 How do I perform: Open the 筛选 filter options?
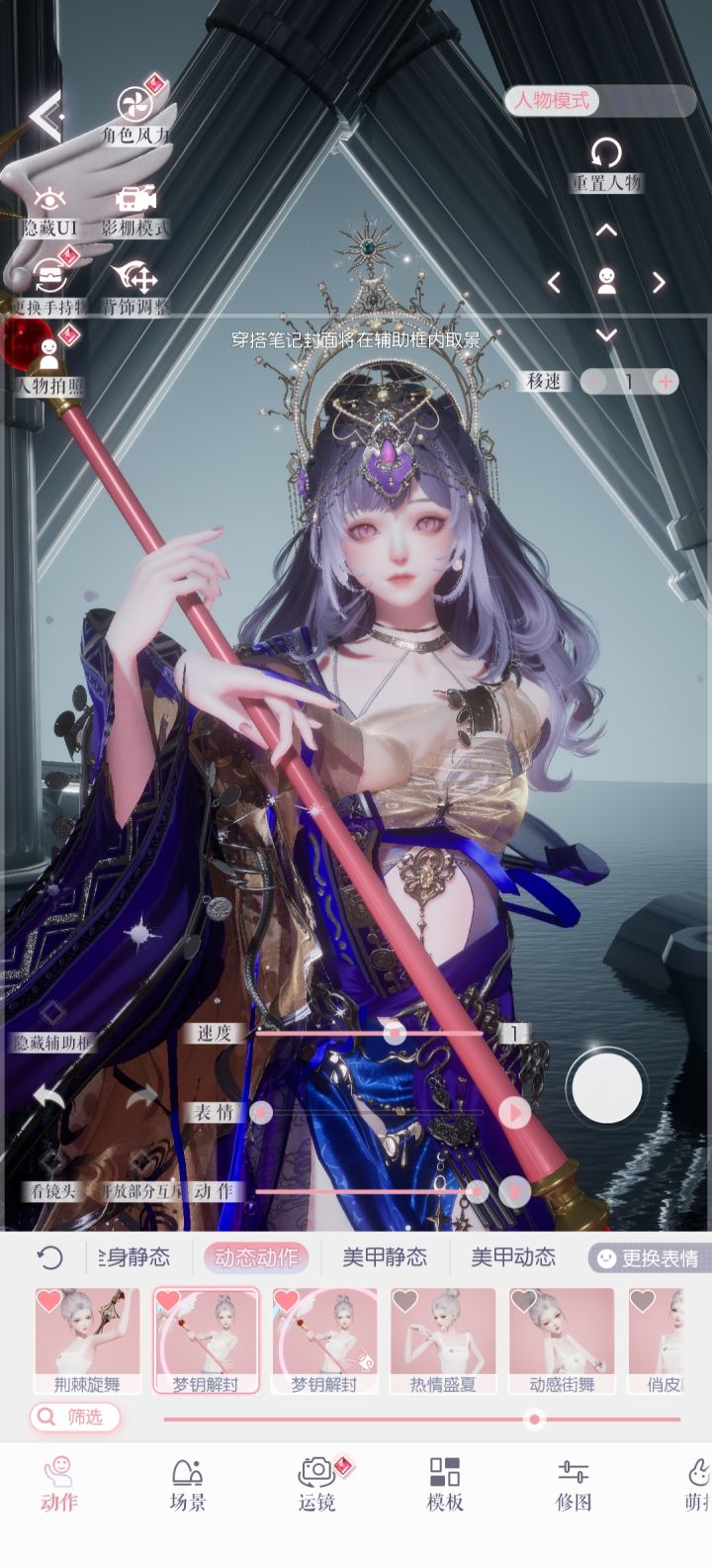point(77,1417)
